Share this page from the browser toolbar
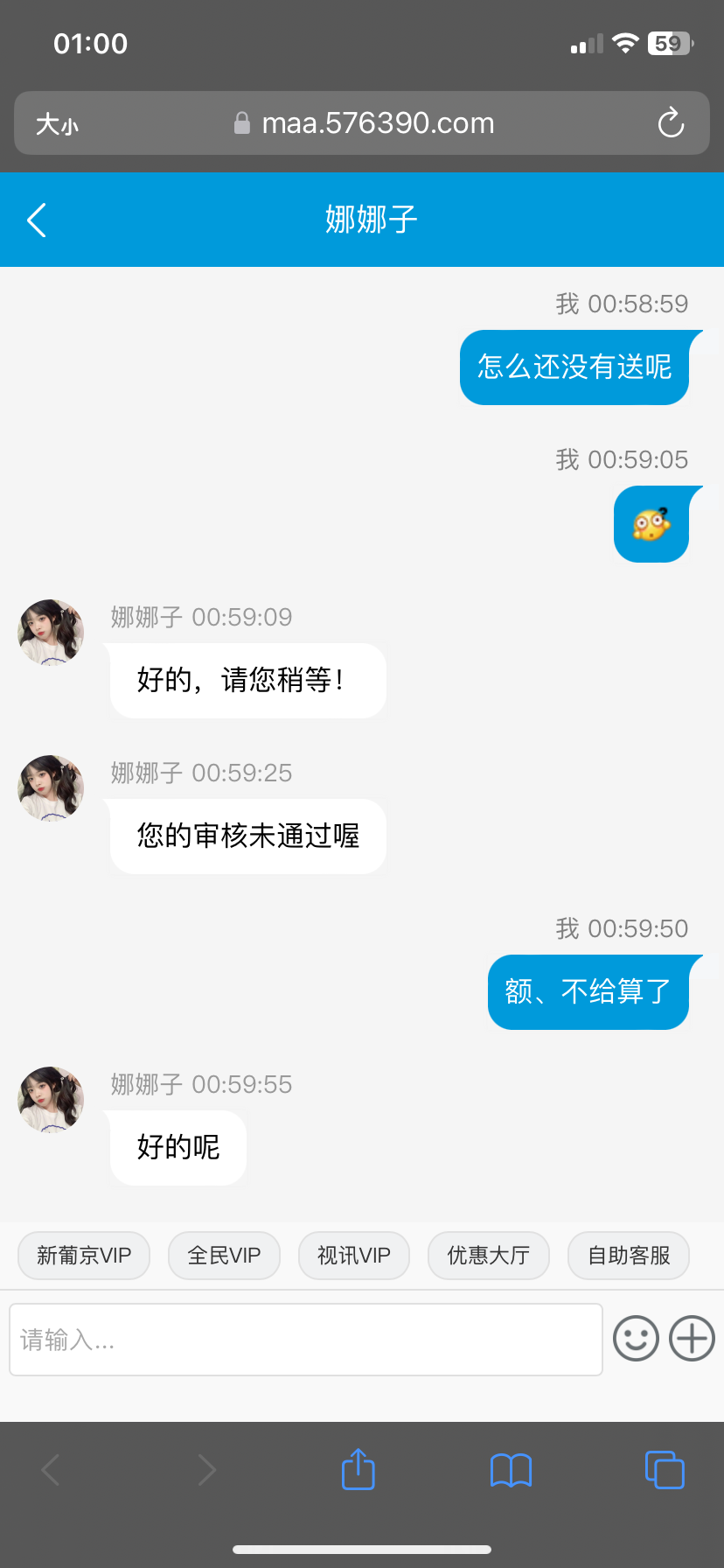This screenshot has width=724, height=1568. point(359,1469)
